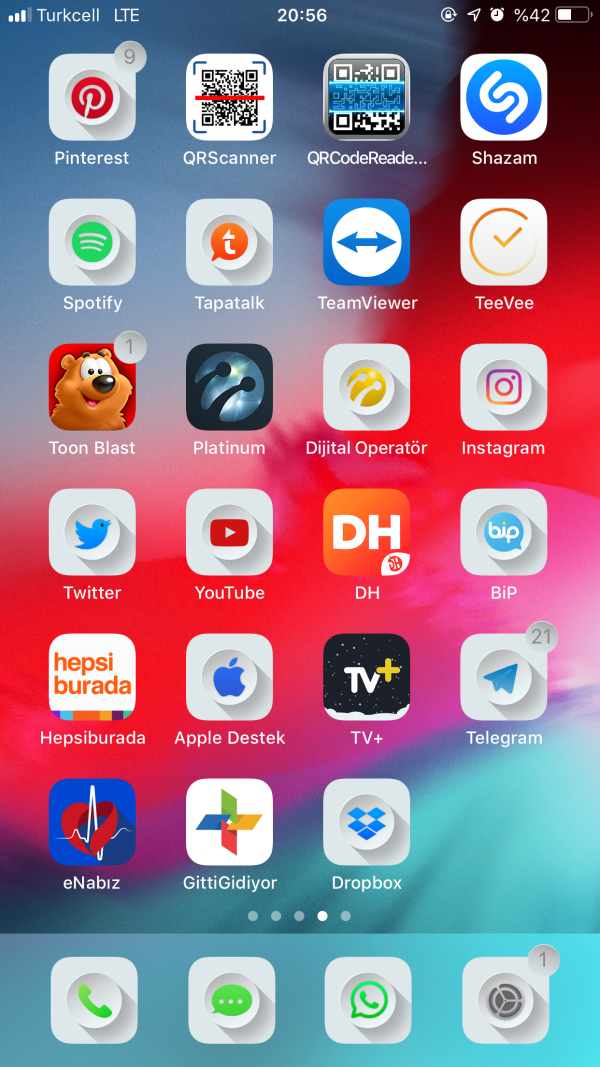
Task: Open the BiP messenger app
Action: pyautogui.click(x=503, y=533)
